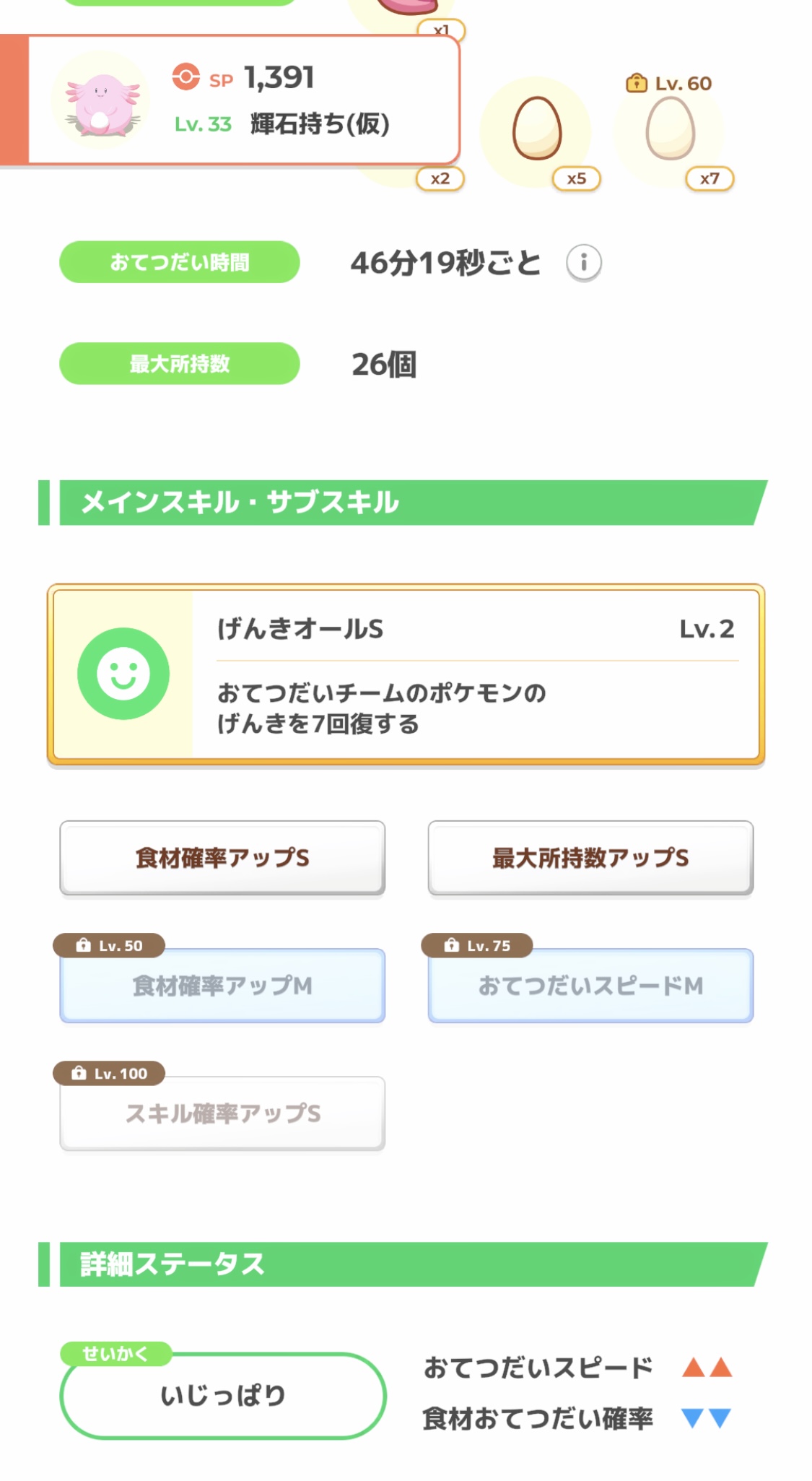812x1481 pixels.
Task: Select the locked 食材確率アップM sub skill
Action: [x=222, y=986]
